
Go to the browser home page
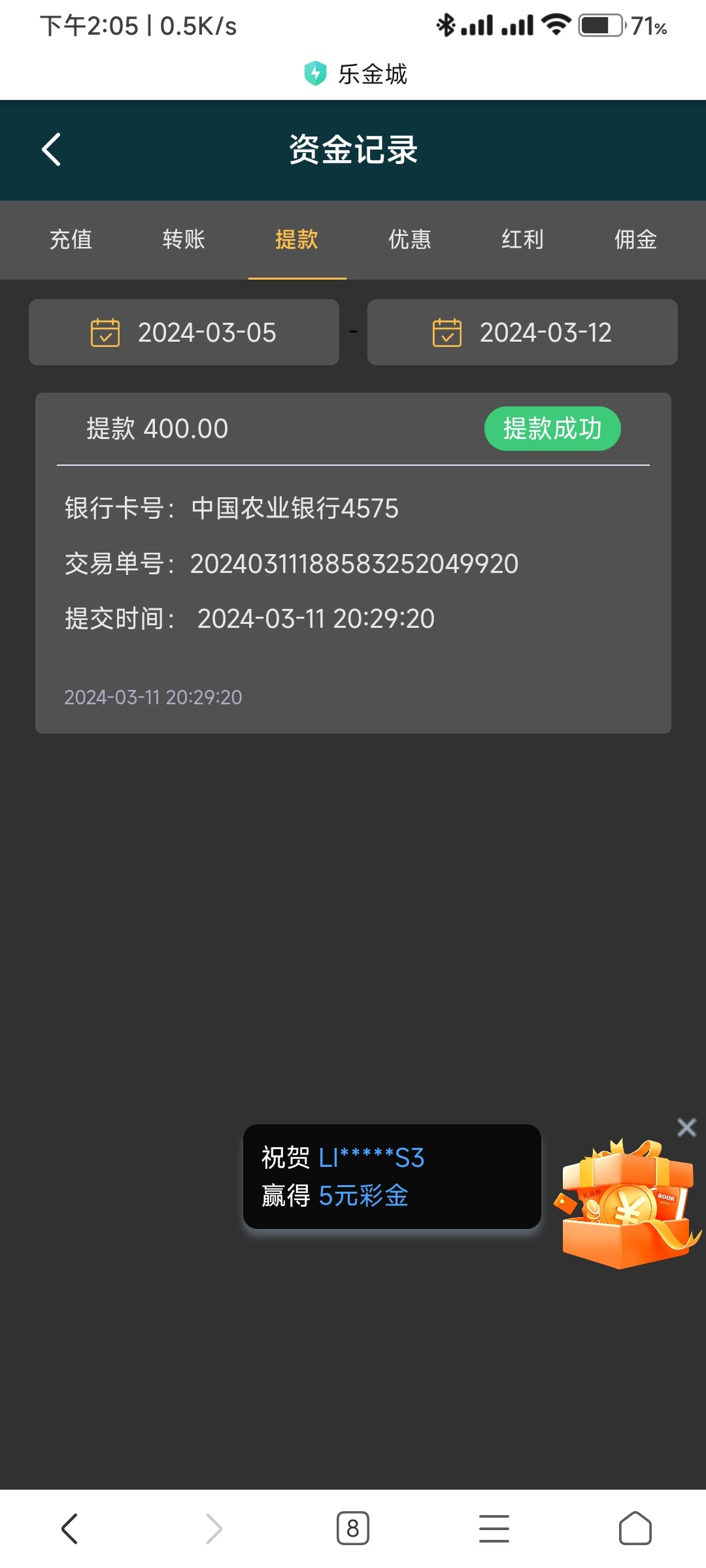point(635,1528)
